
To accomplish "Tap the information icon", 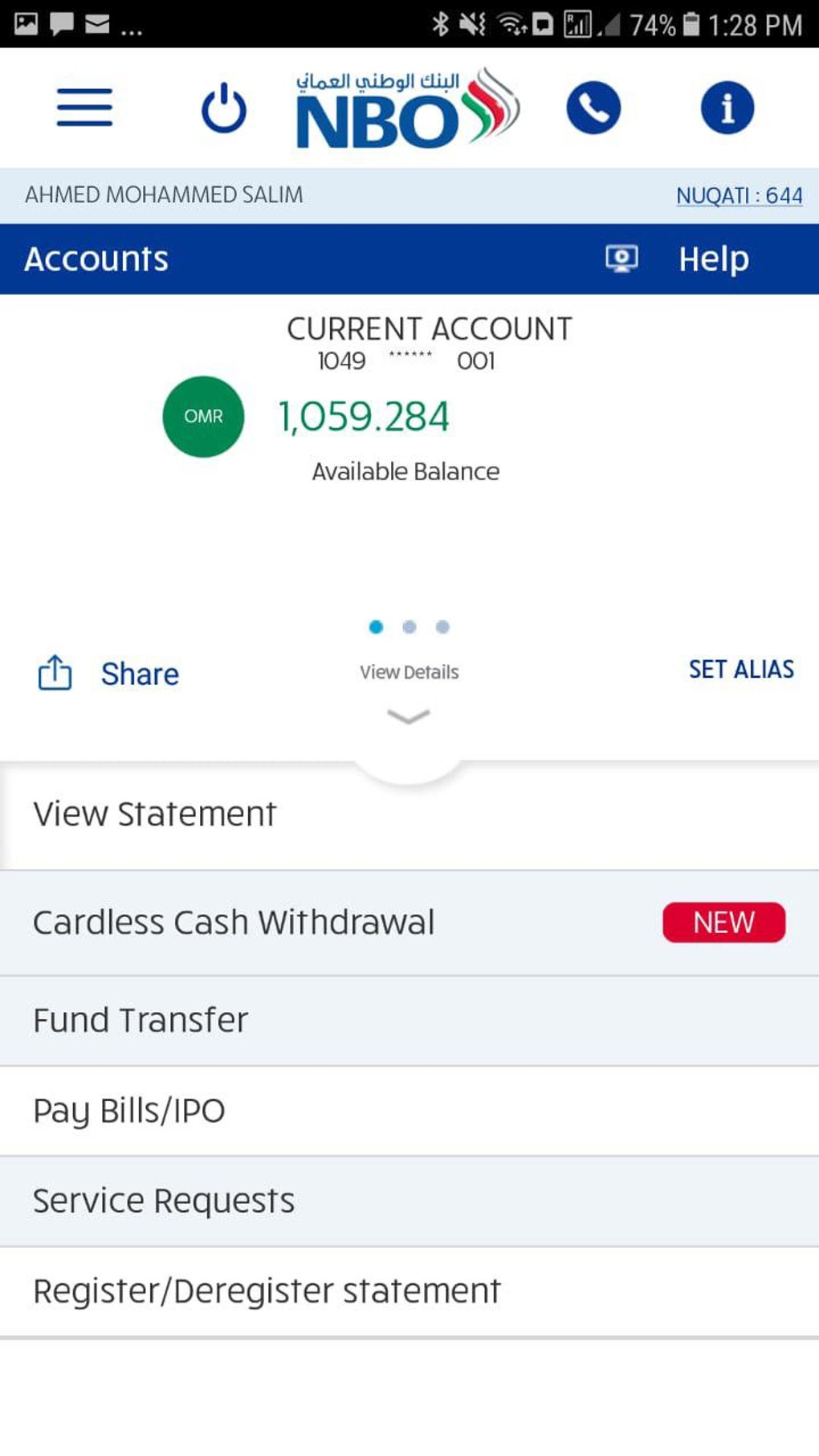I will 727,107.
